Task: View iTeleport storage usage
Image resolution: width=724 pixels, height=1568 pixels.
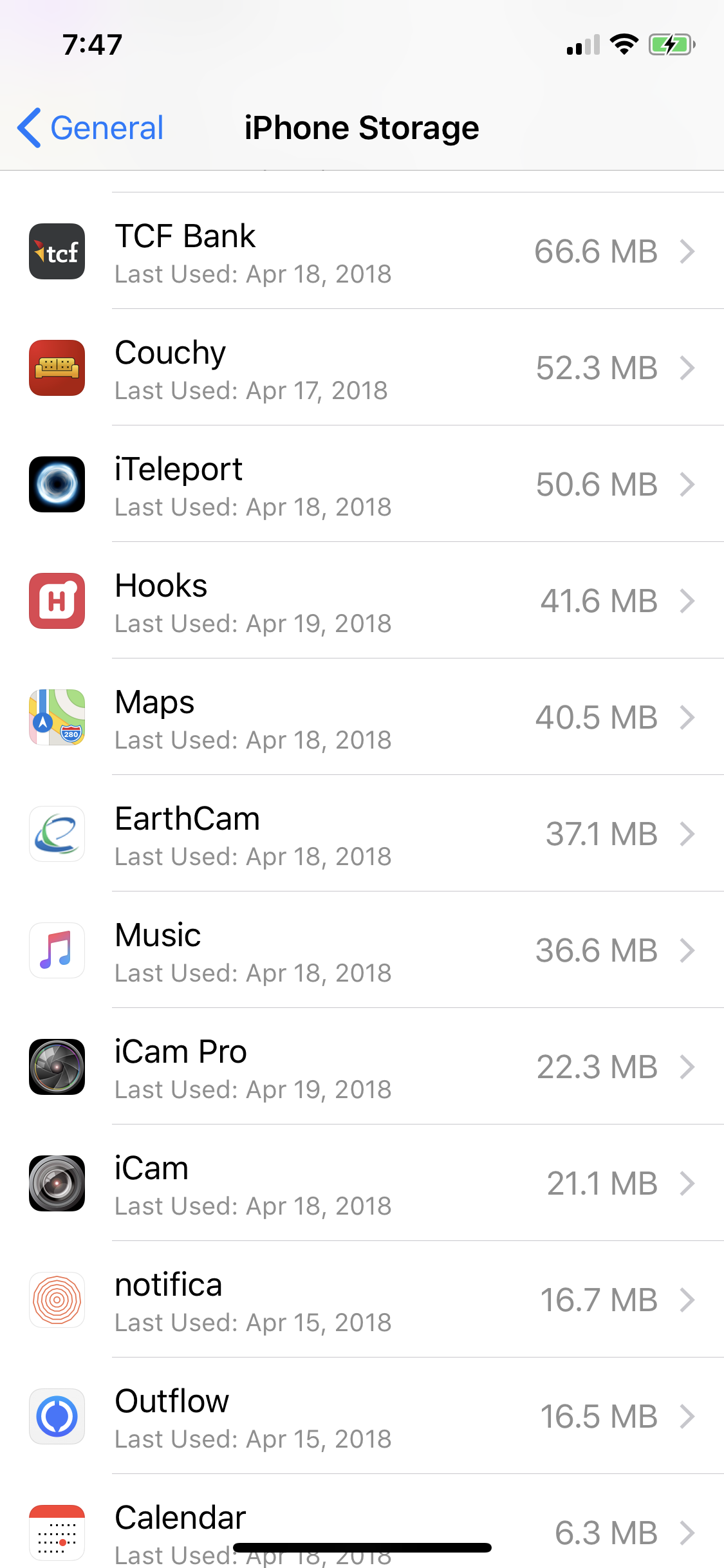Action: (362, 484)
